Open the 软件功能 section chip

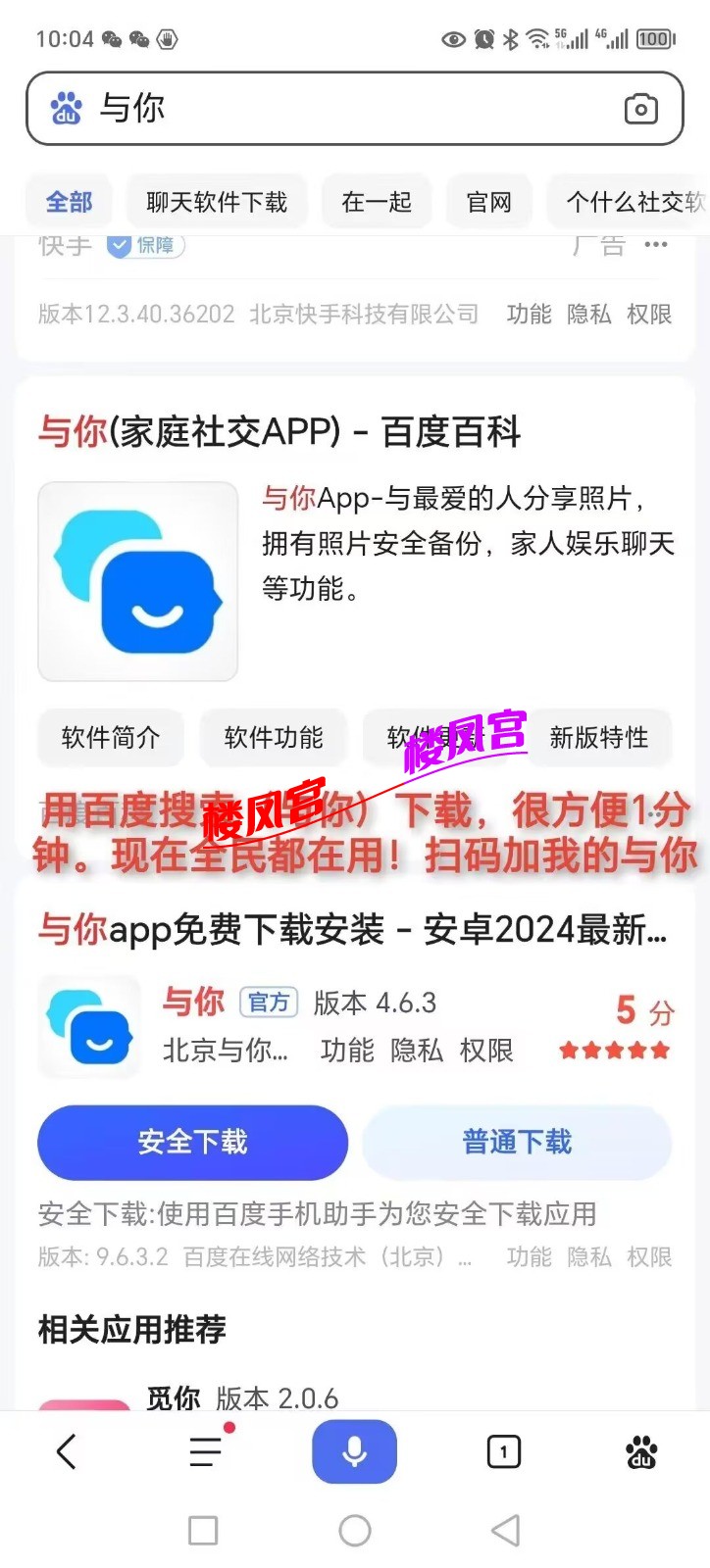click(273, 737)
